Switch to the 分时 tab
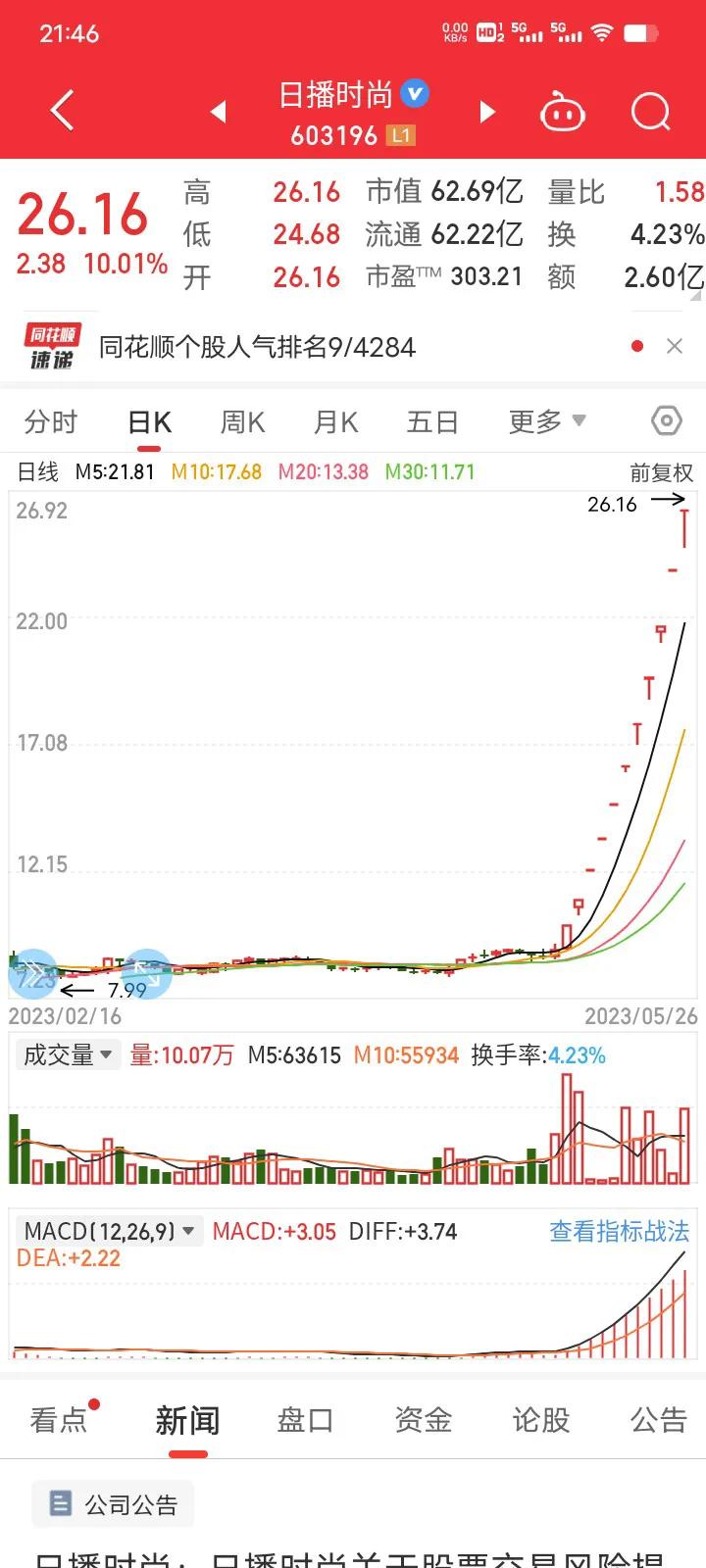This screenshot has height=1568, width=706. point(50,420)
